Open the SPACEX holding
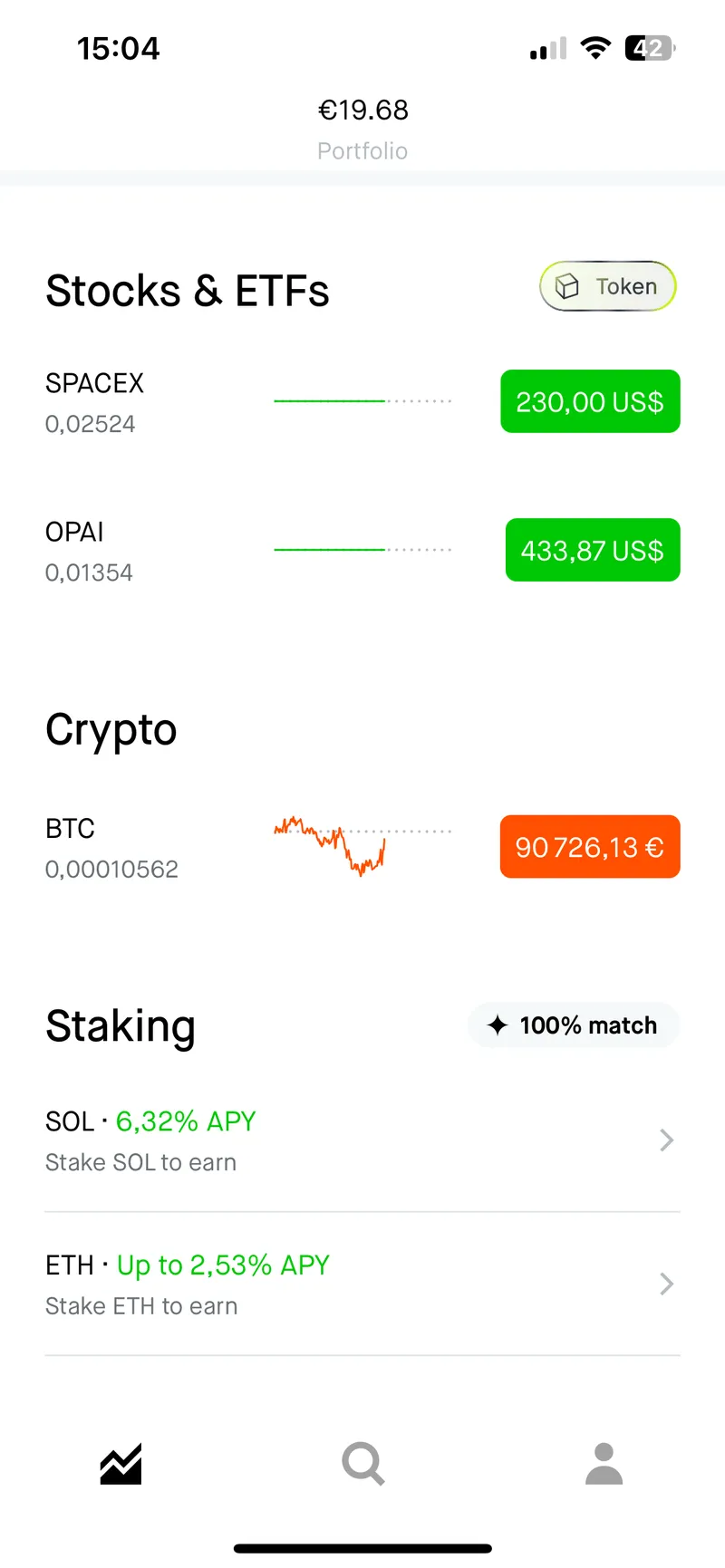Screen dimensions: 725x1568 pos(95,401)
